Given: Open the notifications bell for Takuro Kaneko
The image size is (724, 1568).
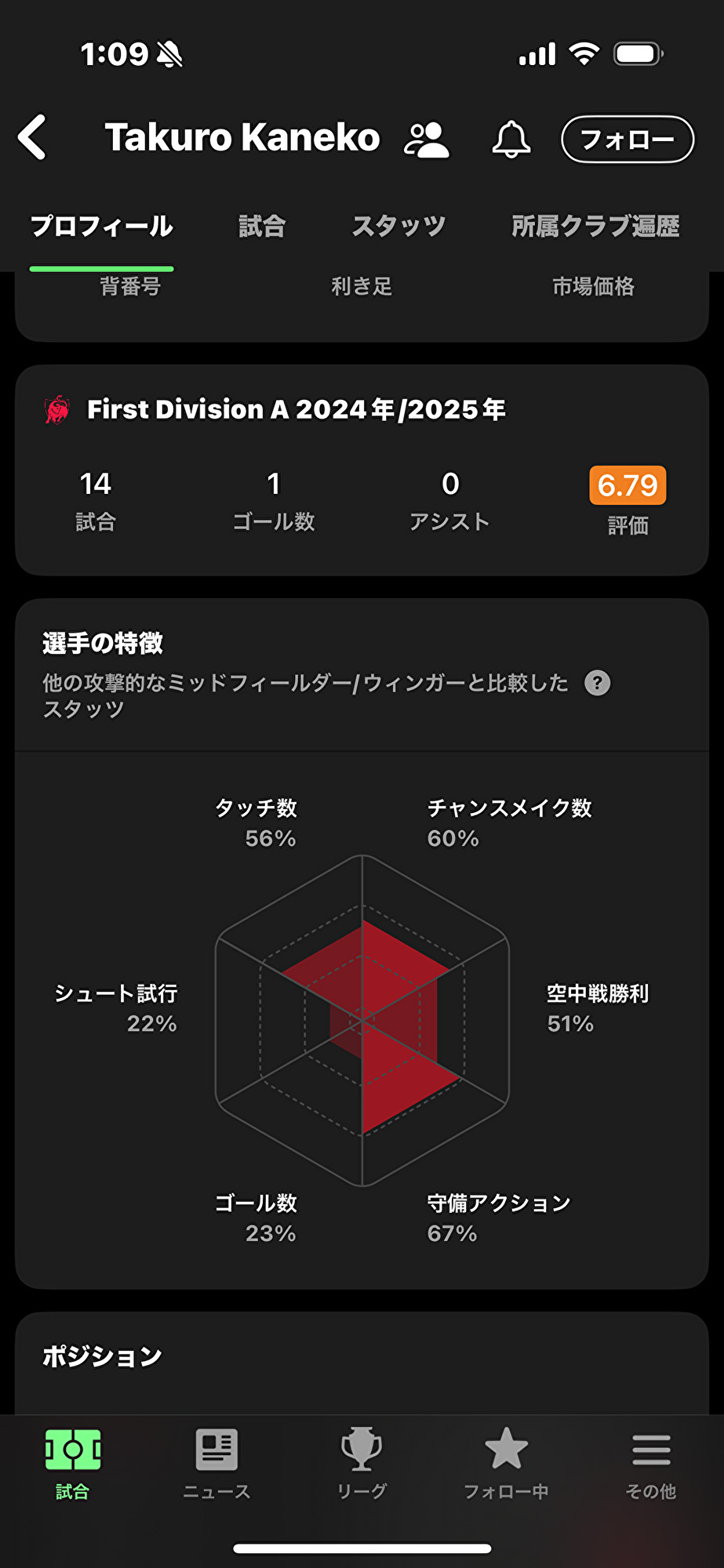Looking at the screenshot, I should point(511,140).
